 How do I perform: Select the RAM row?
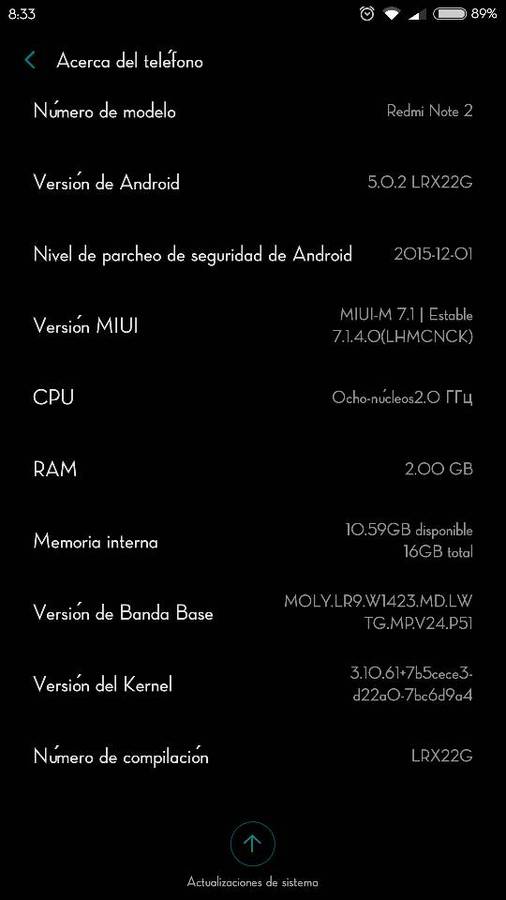[253, 469]
